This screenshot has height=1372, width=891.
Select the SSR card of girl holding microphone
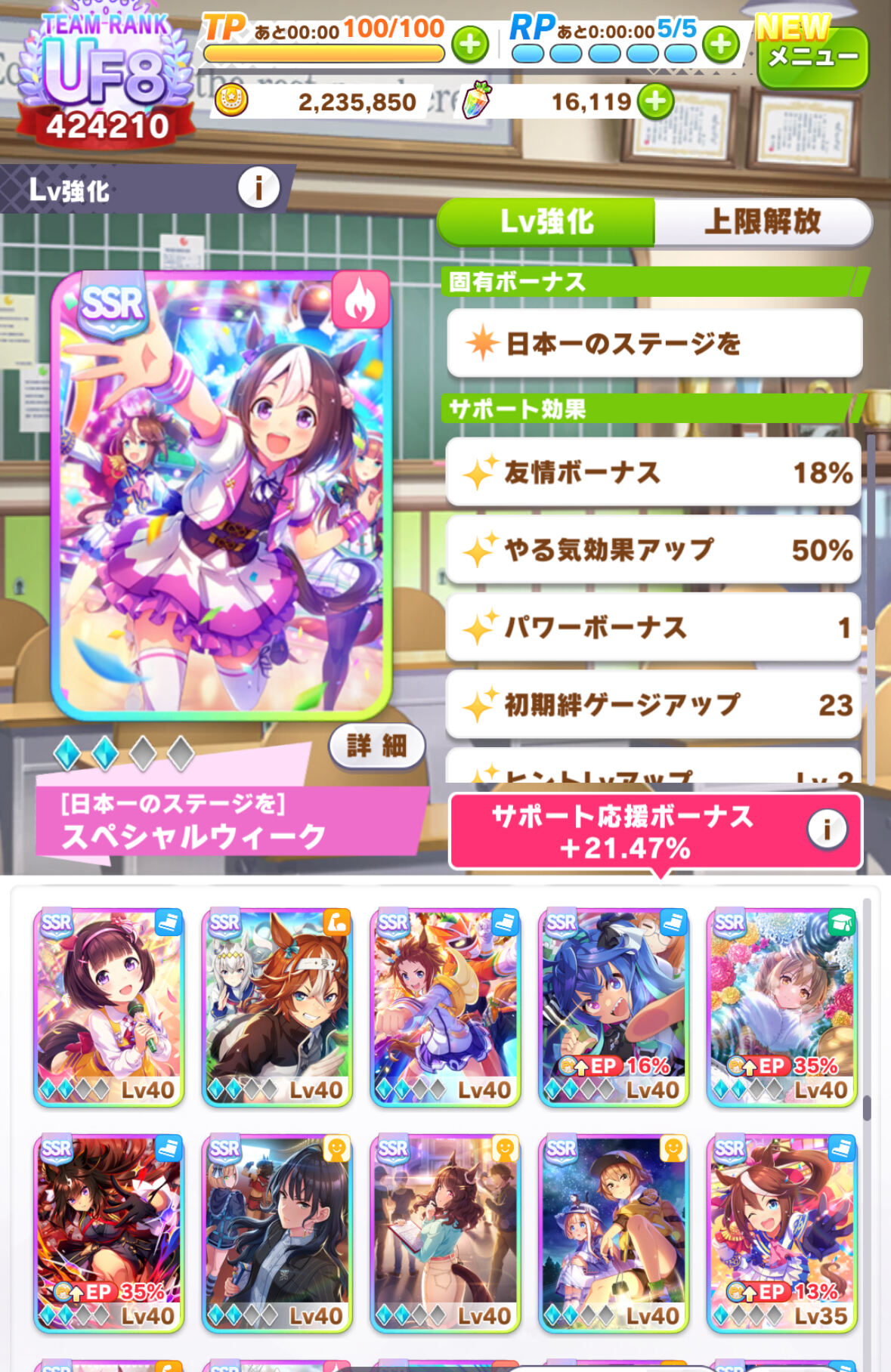point(109,1006)
